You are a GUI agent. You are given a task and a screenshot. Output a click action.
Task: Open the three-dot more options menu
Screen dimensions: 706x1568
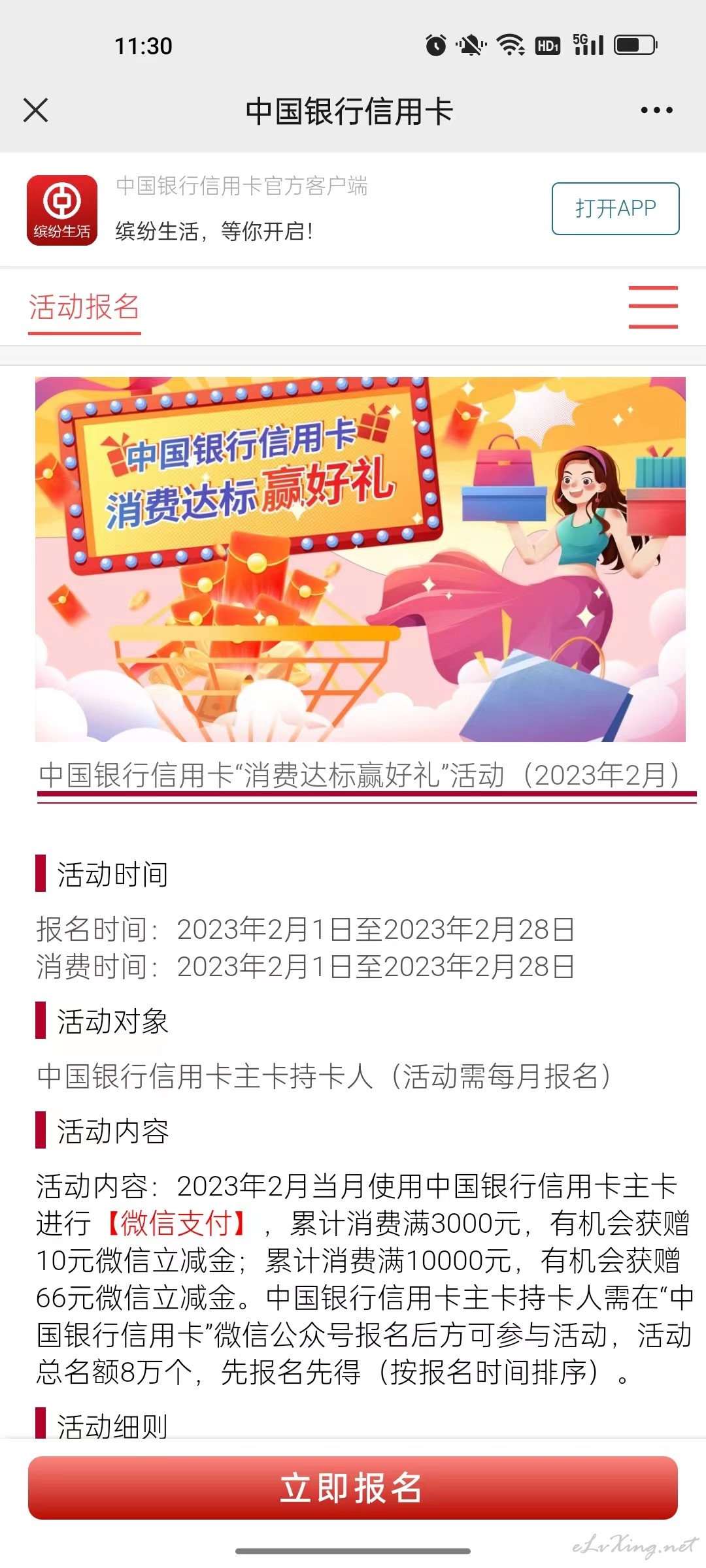click(x=656, y=110)
